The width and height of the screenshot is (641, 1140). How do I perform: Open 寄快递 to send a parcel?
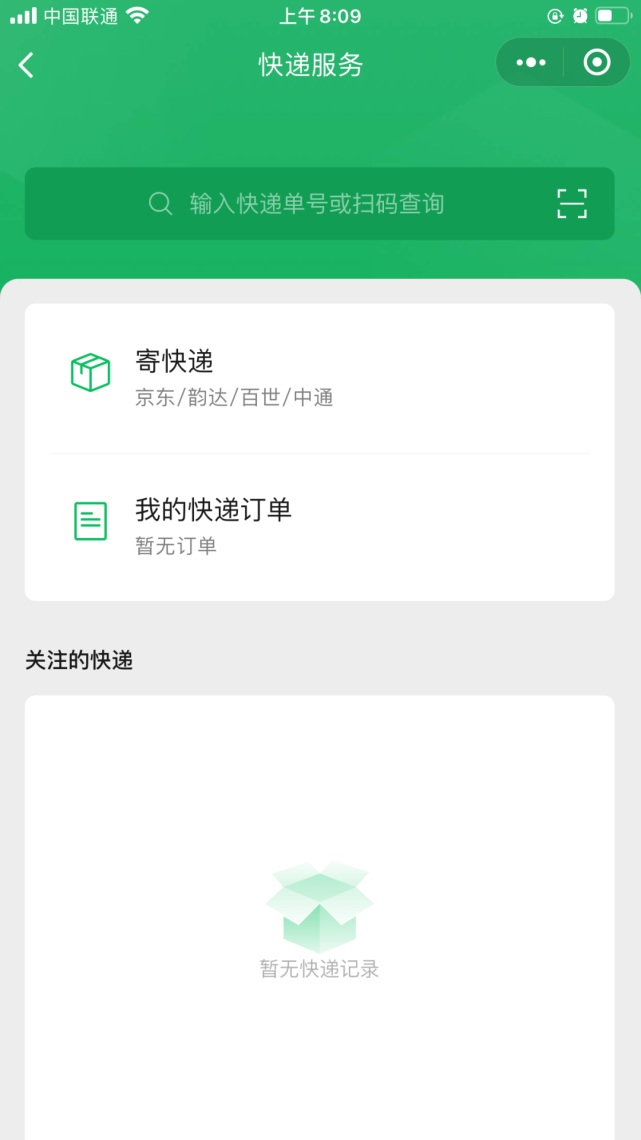click(x=320, y=379)
